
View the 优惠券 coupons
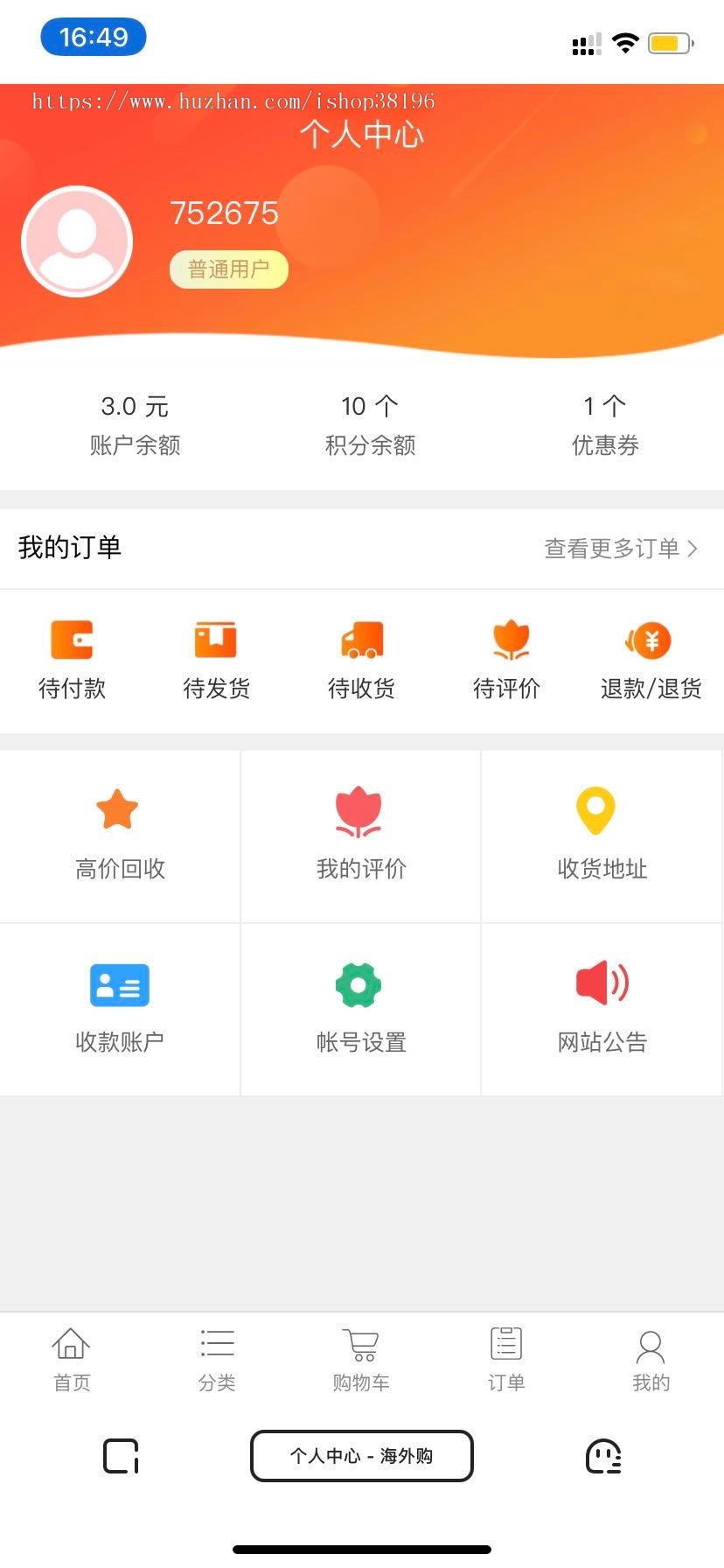click(605, 425)
